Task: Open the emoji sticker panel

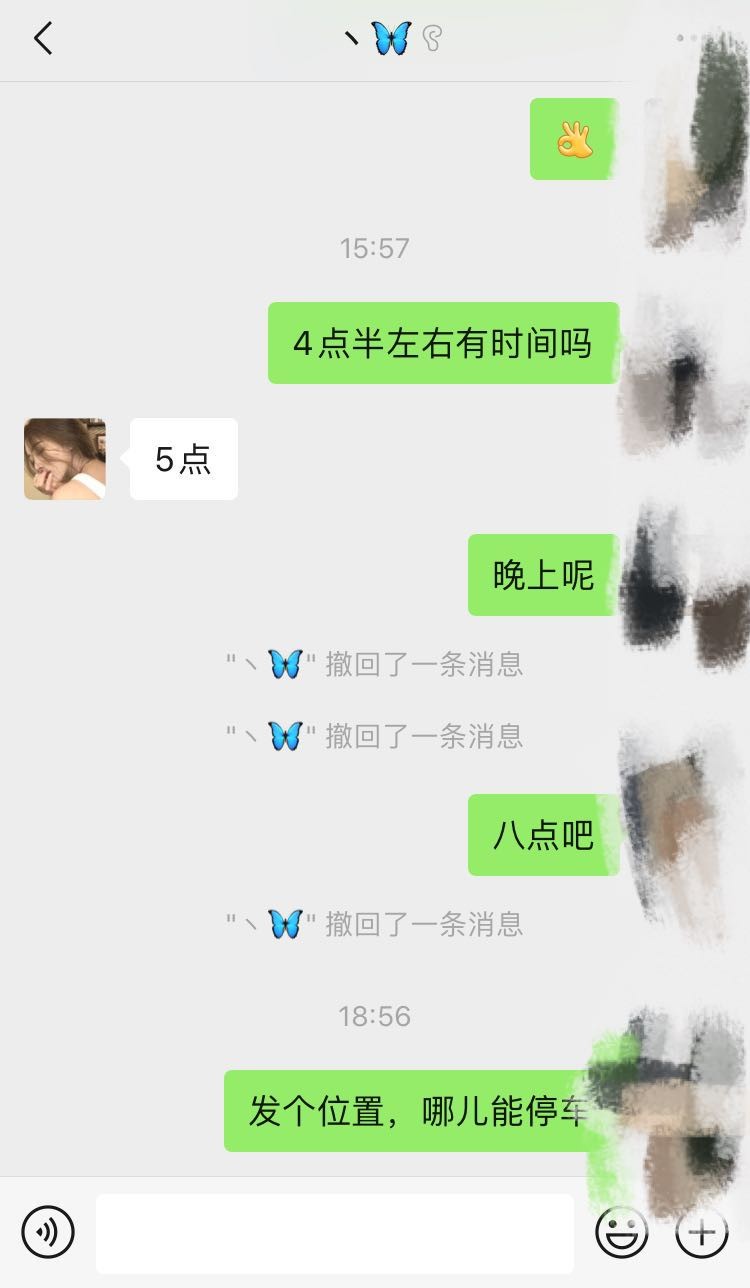Action: 621,1232
